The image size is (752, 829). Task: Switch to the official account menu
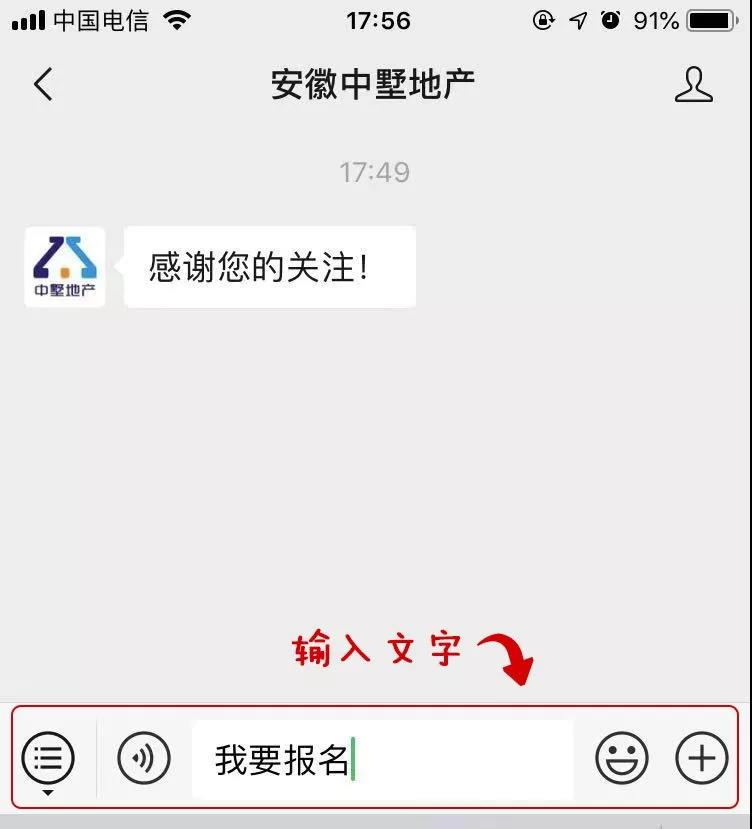click(48, 759)
